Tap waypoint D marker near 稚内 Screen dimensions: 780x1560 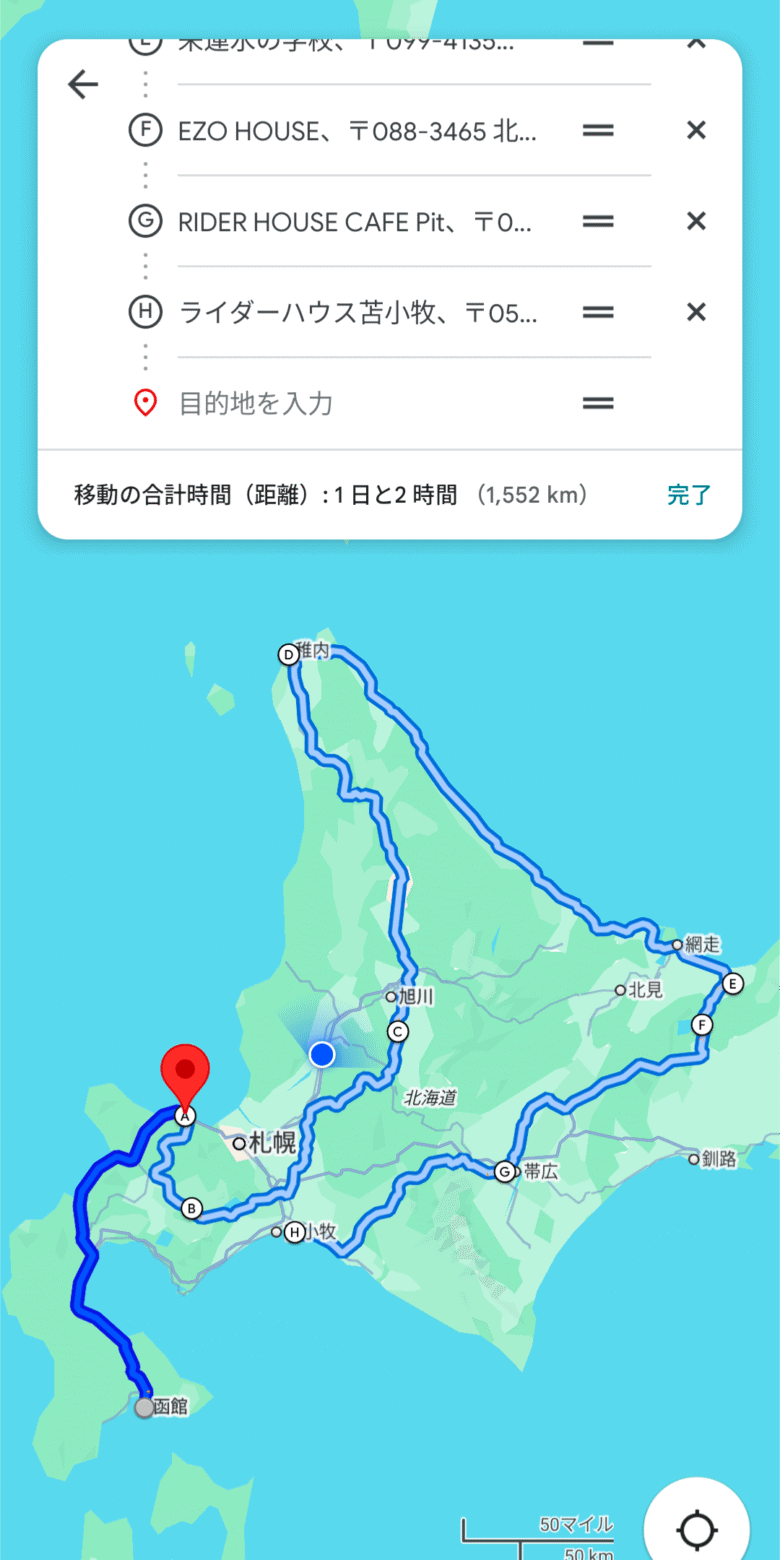tap(288, 655)
